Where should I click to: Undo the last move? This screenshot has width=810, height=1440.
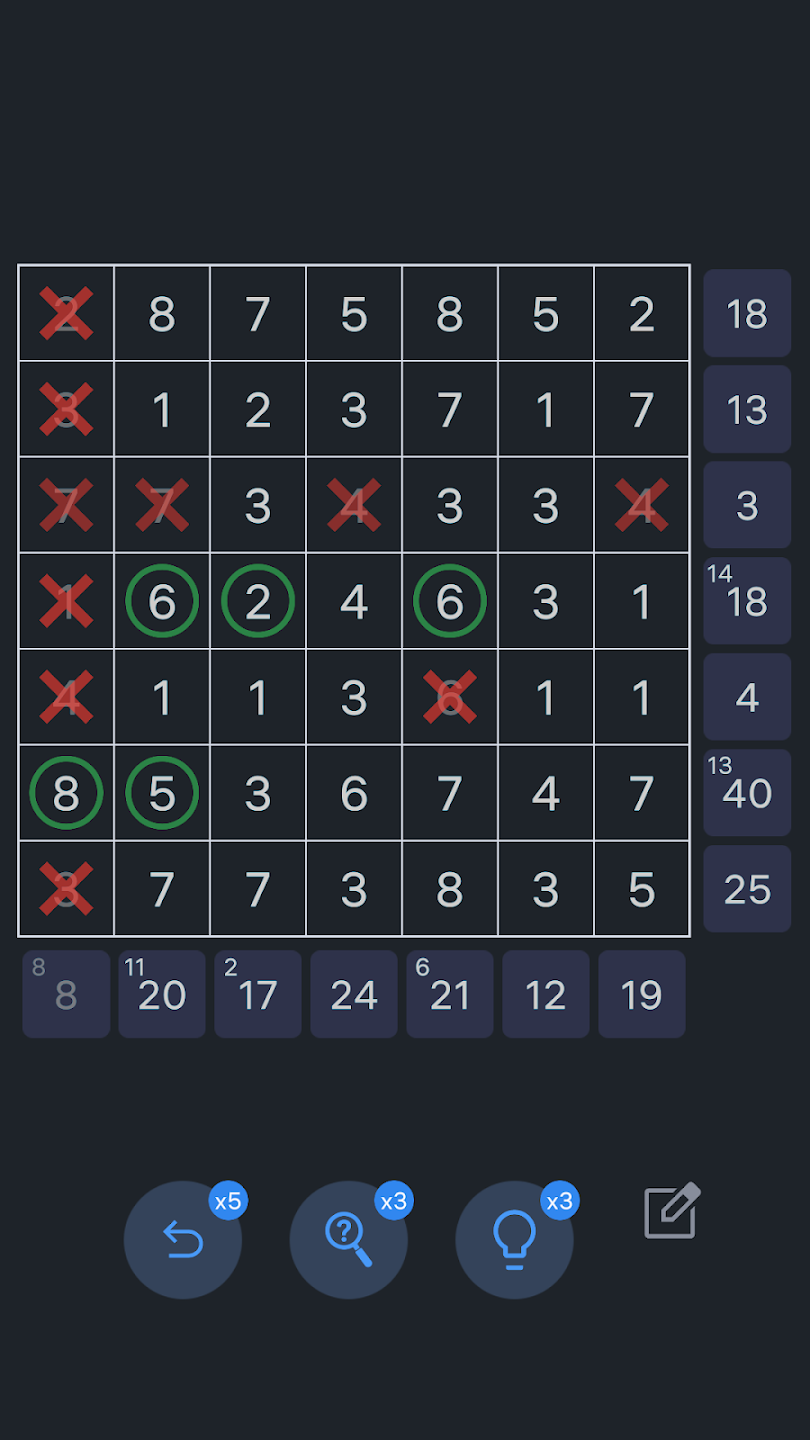coord(183,1240)
